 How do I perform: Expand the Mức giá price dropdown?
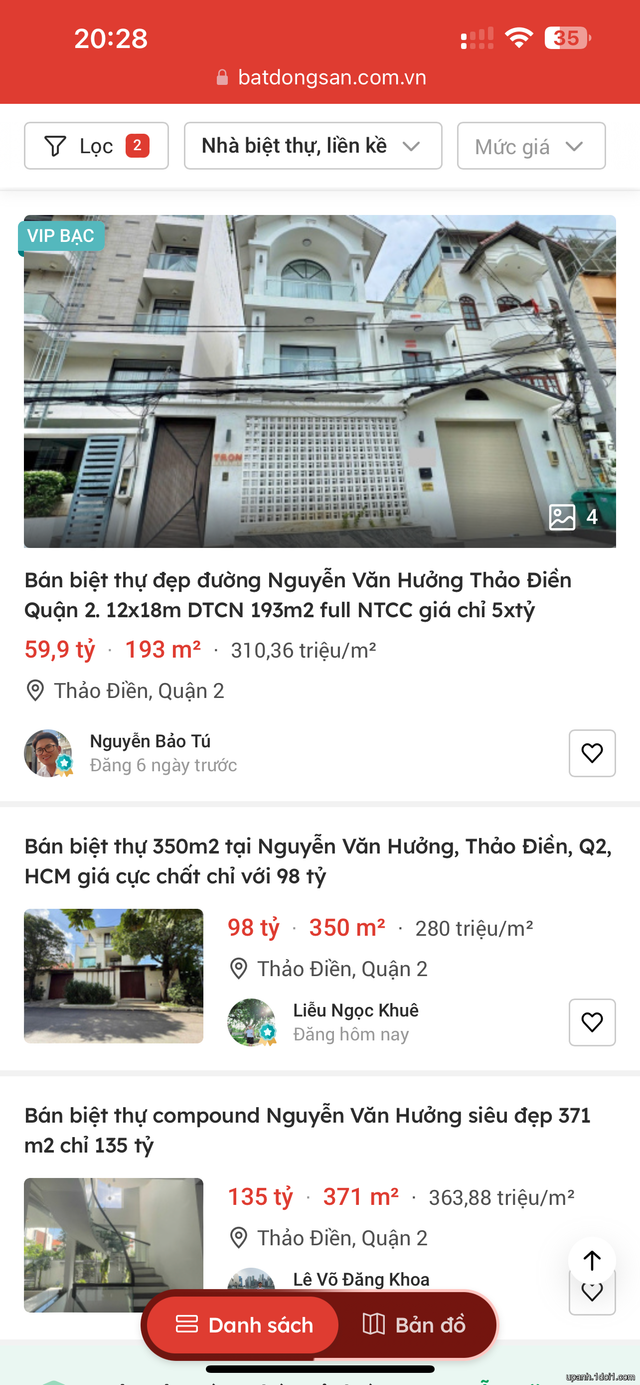click(x=530, y=147)
